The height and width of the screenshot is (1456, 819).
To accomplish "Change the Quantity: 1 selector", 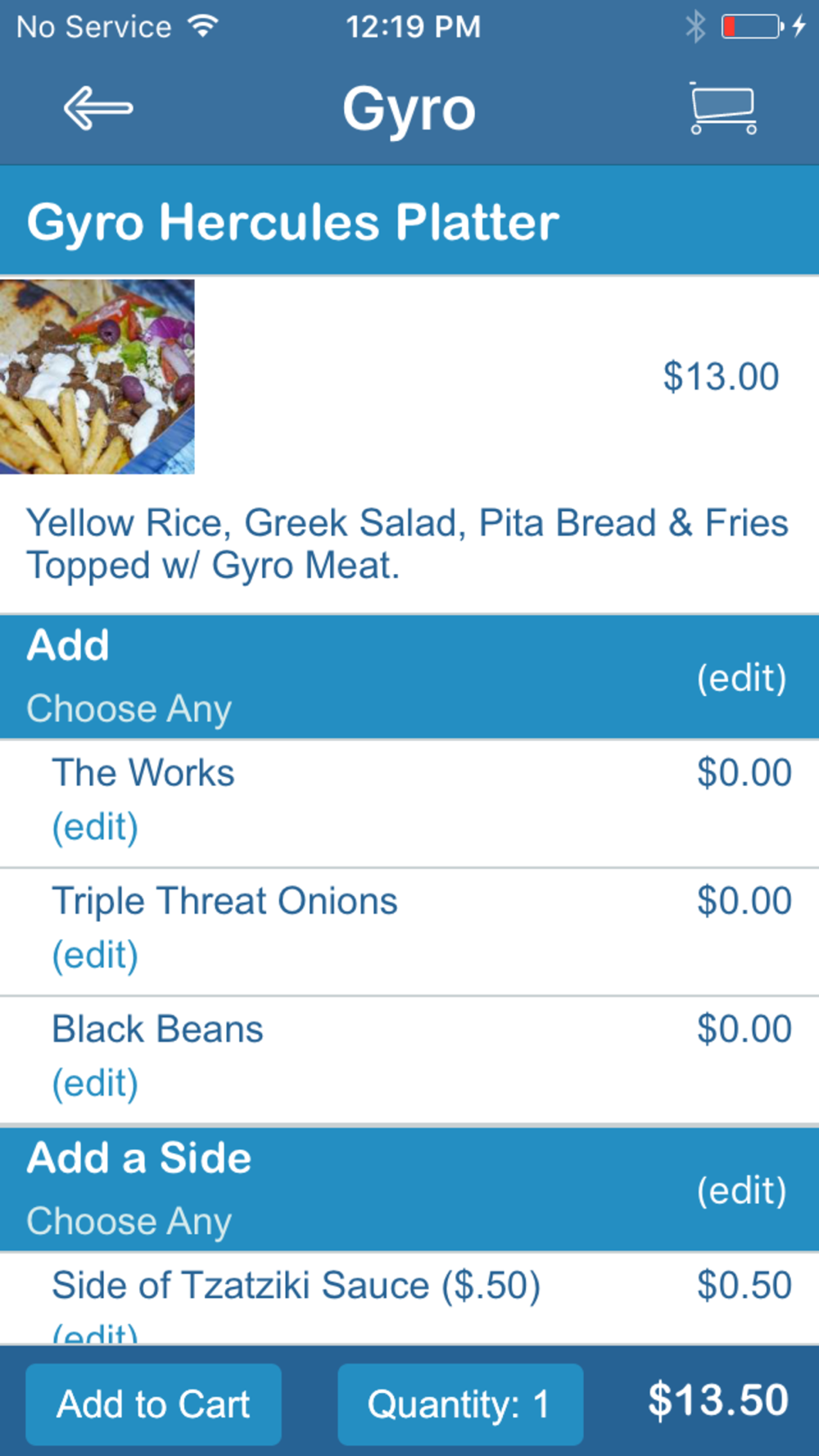I will click(x=460, y=1404).
